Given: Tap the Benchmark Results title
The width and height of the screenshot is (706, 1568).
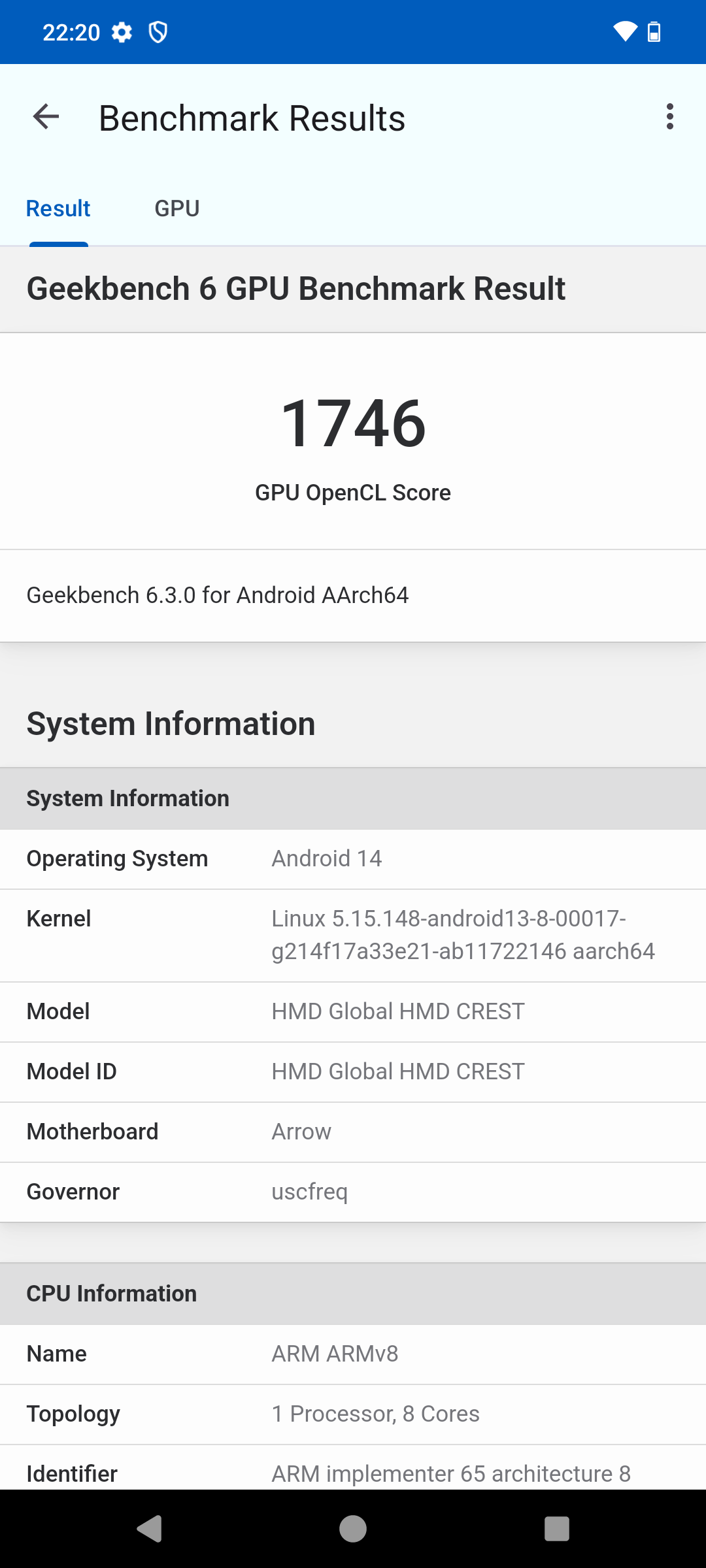Looking at the screenshot, I should pyautogui.click(x=252, y=118).
